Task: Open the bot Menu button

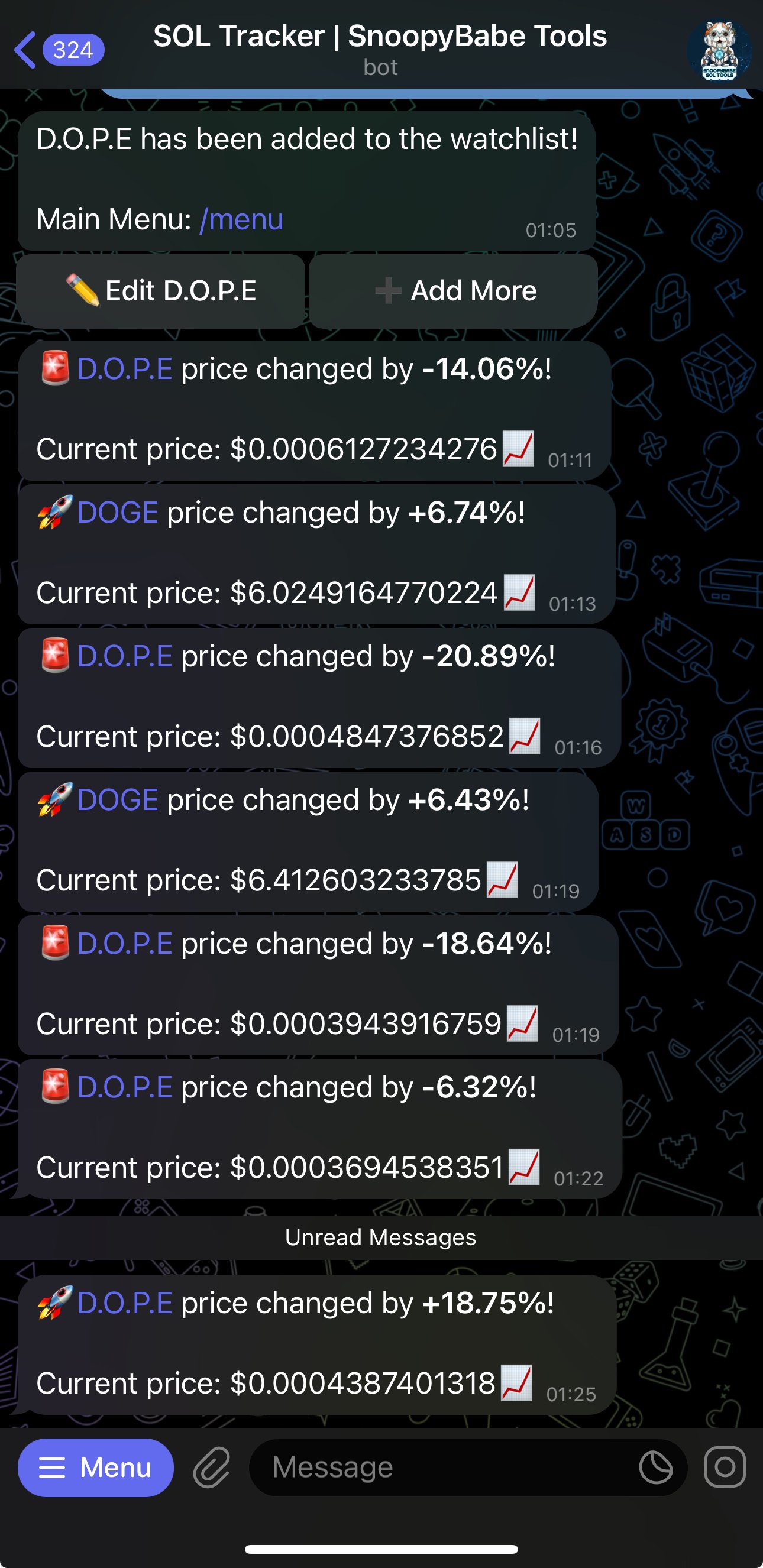Action: 96,1467
